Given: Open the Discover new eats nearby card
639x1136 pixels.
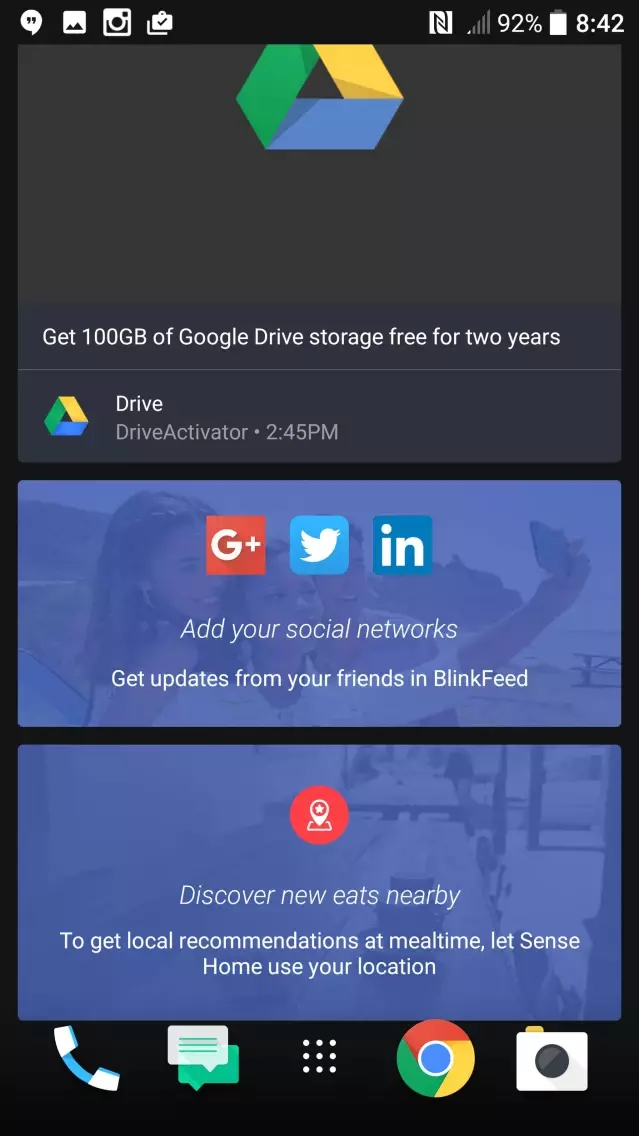Looking at the screenshot, I should pos(320,882).
